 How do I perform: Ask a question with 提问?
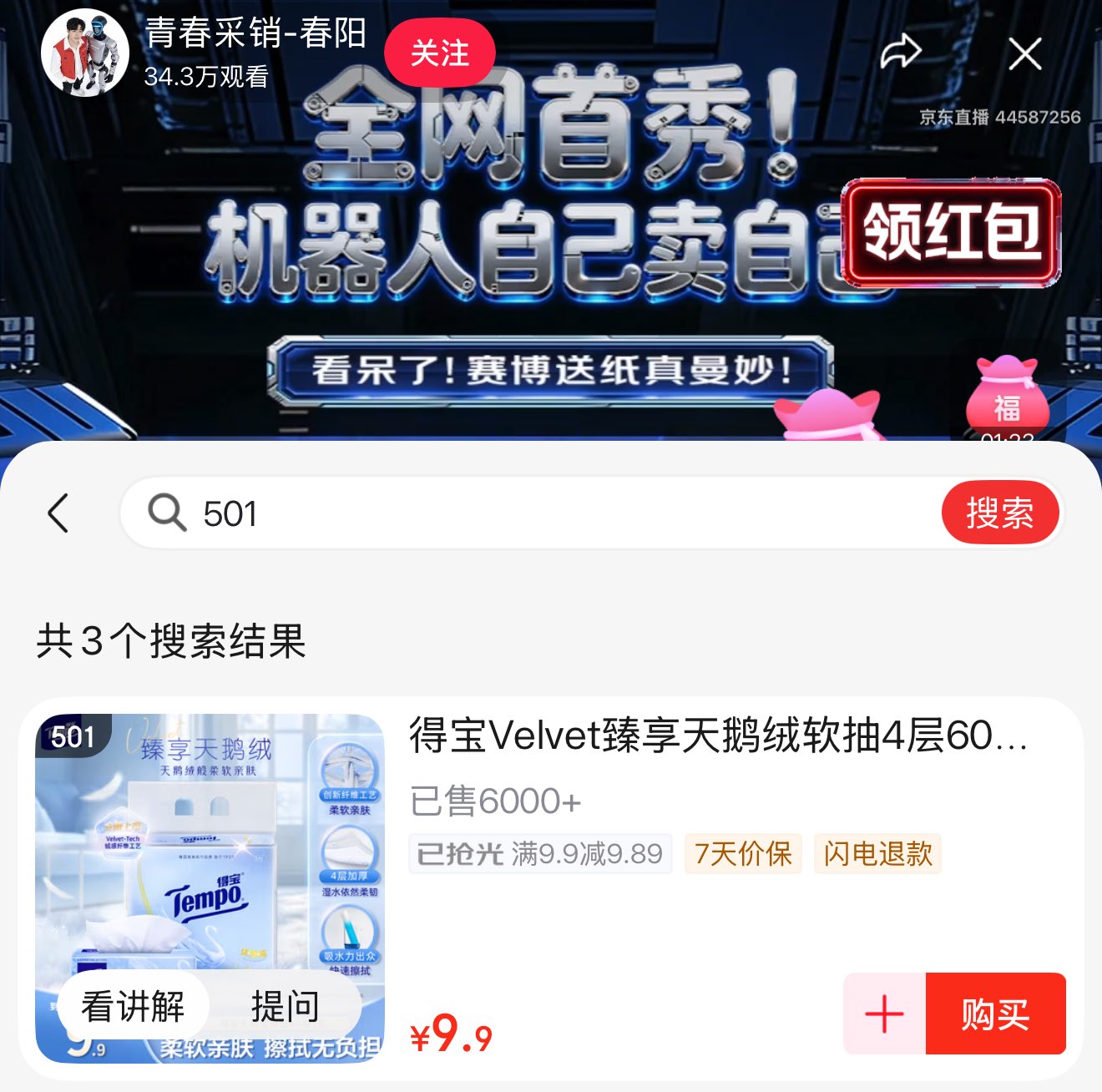click(286, 1006)
